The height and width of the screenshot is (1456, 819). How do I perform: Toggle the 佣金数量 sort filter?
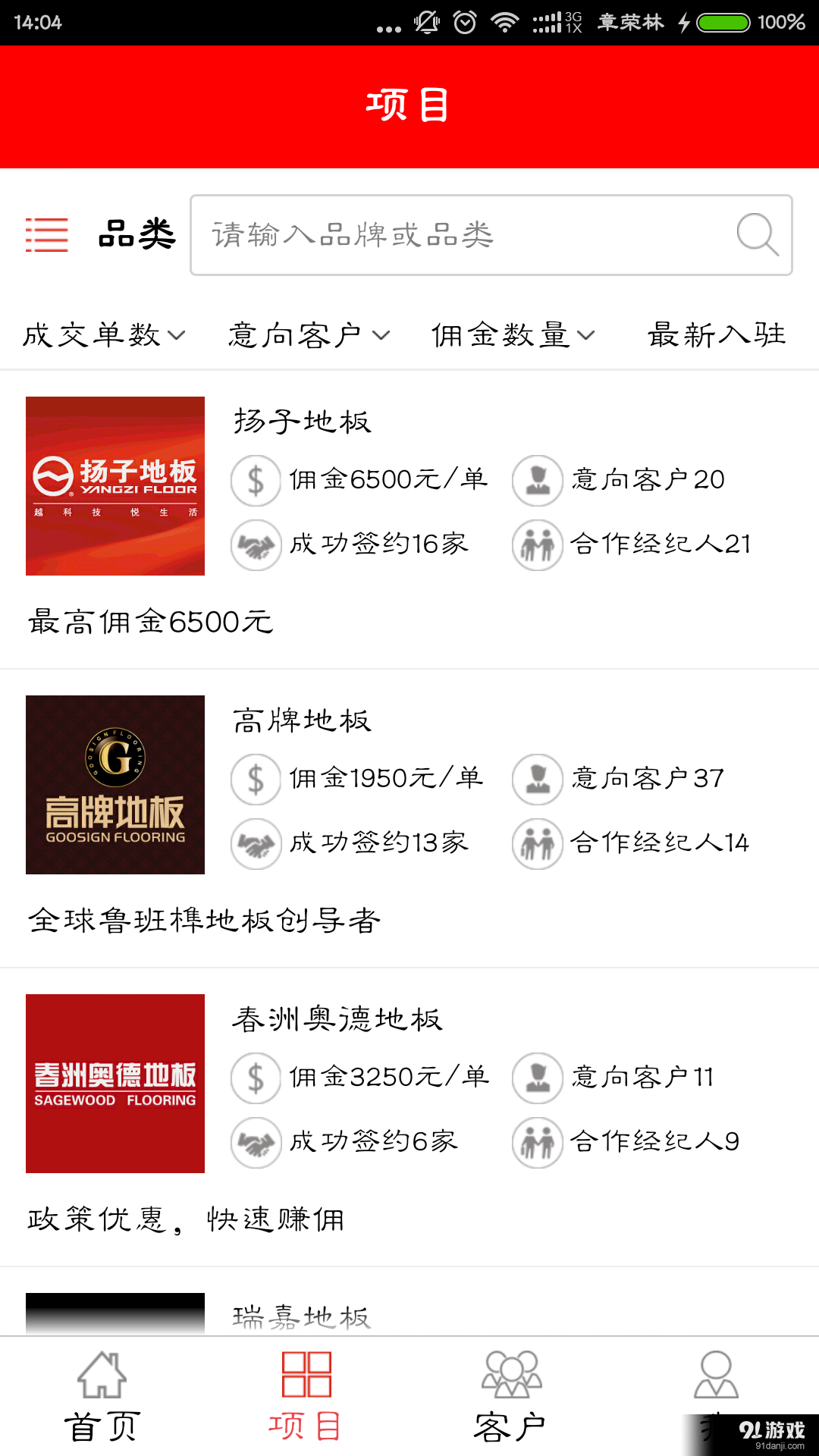click(x=503, y=334)
